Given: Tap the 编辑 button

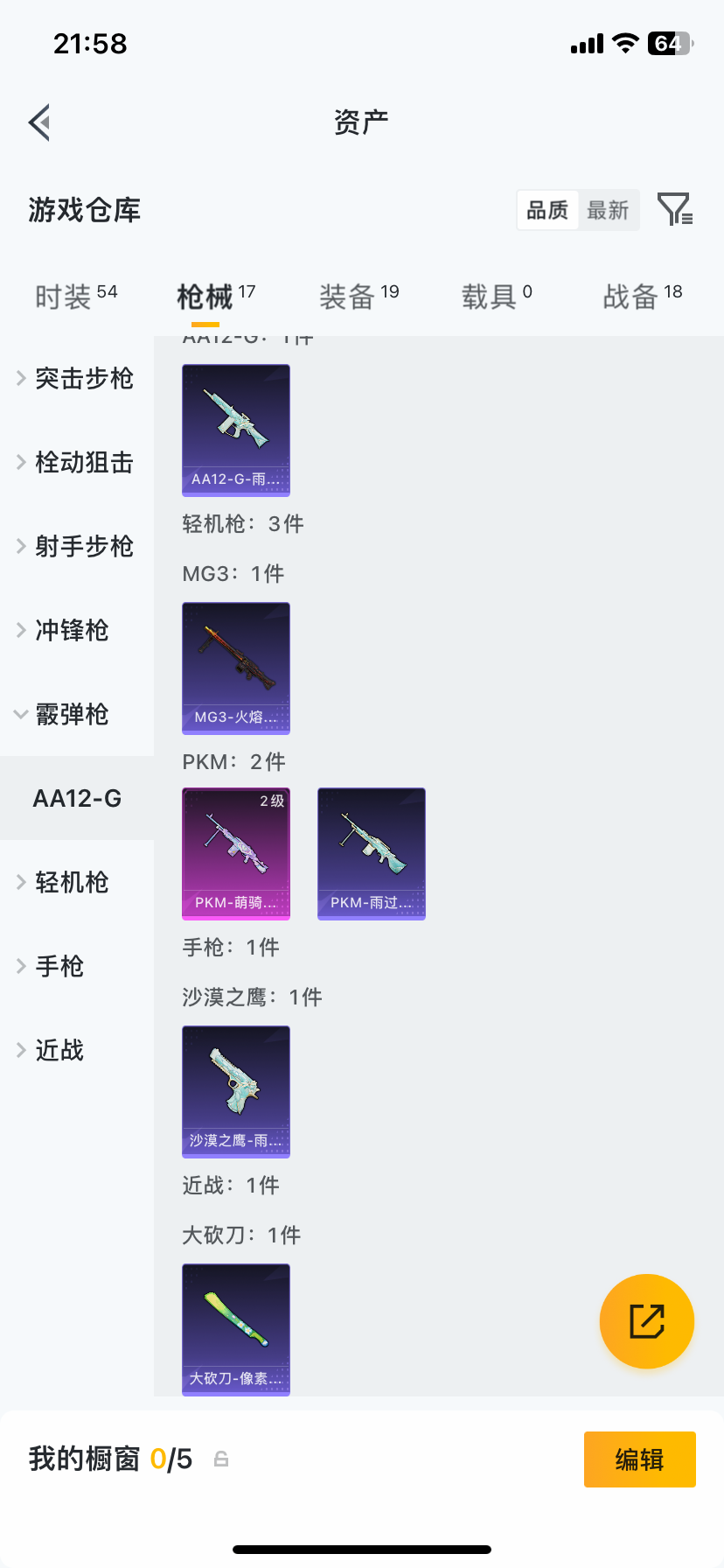Looking at the screenshot, I should 639,1459.
